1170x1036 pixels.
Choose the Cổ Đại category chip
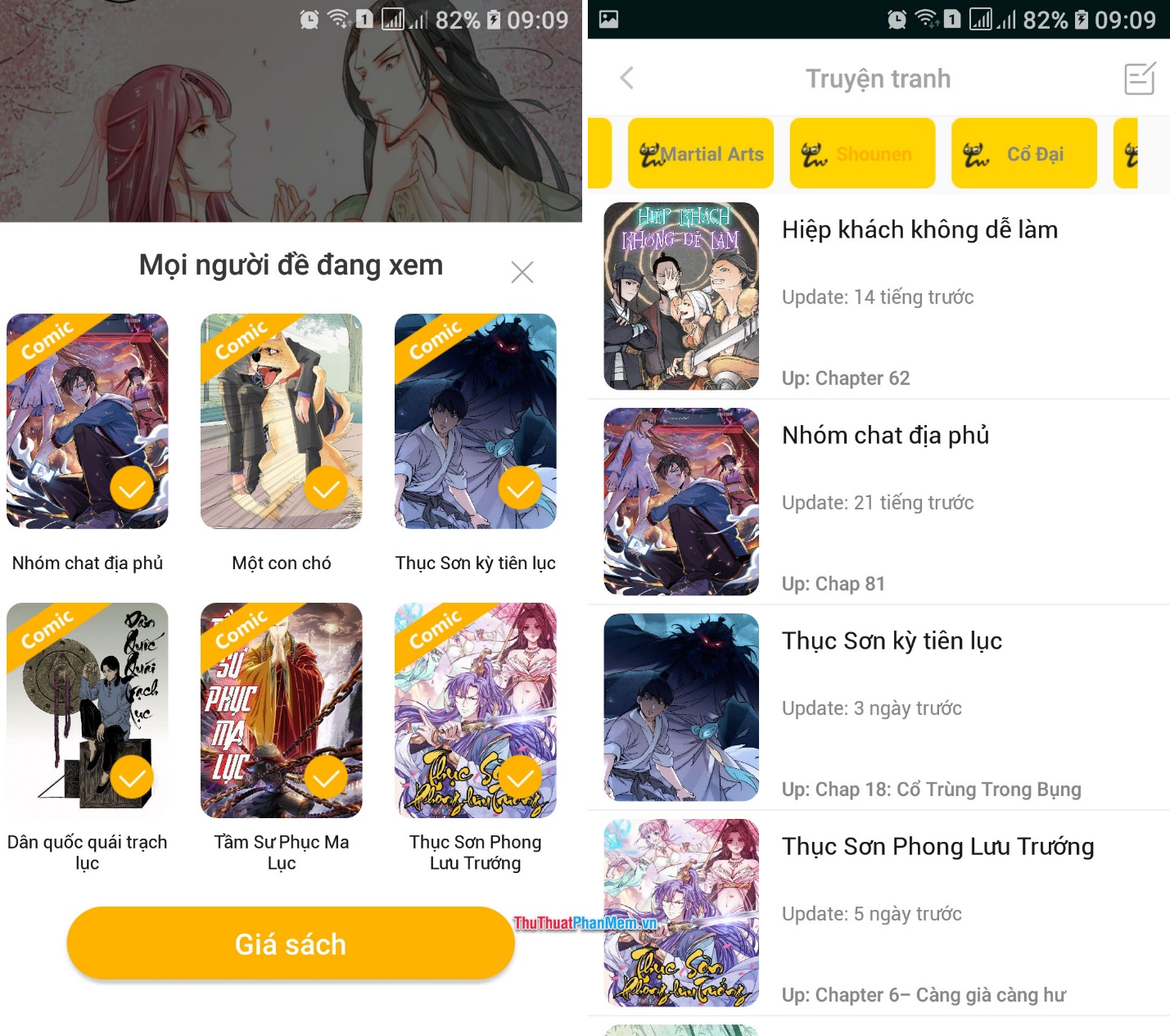[x=1023, y=154]
